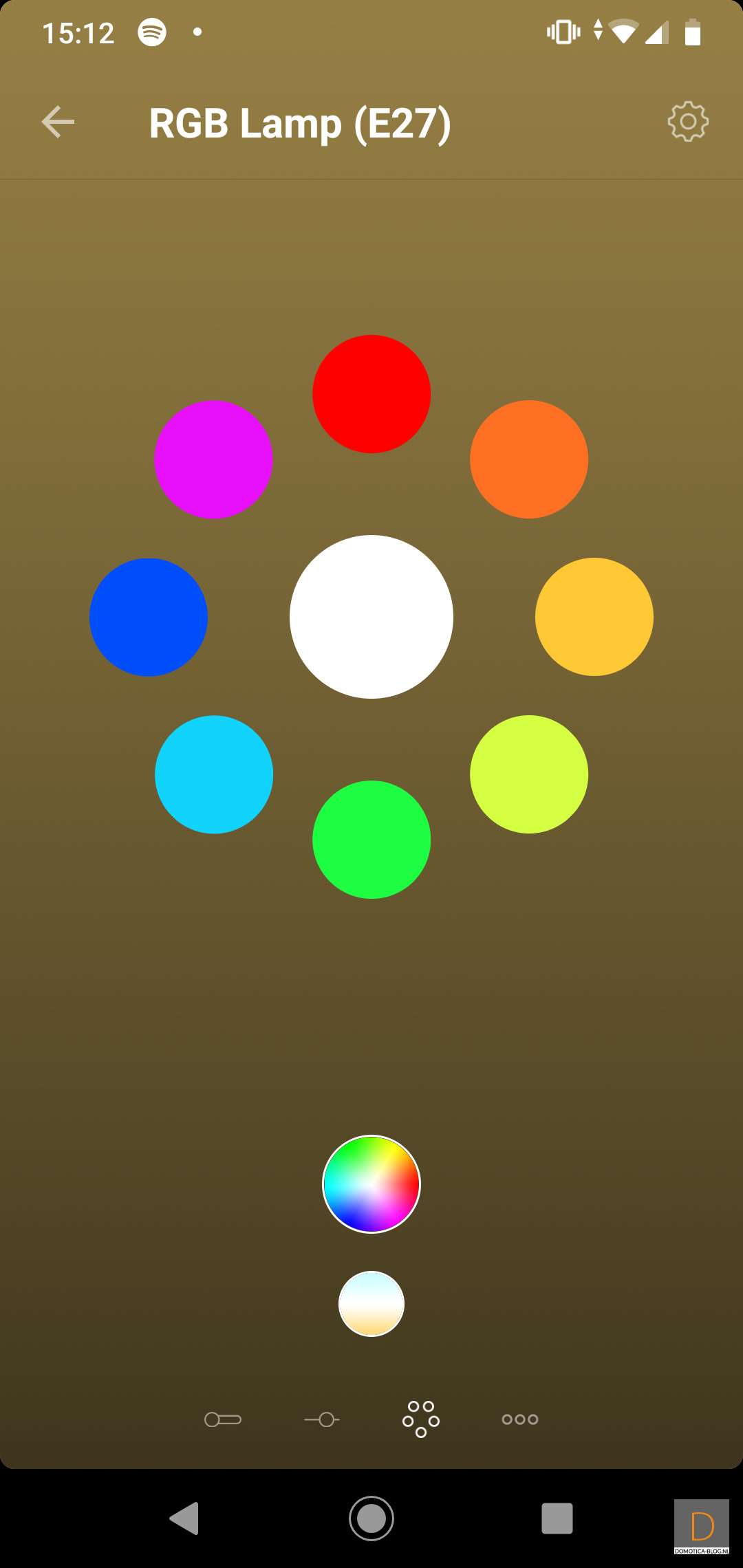Select the green color swatch
The width and height of the screenshot is (743, 1568).
(x=371, y=840)
